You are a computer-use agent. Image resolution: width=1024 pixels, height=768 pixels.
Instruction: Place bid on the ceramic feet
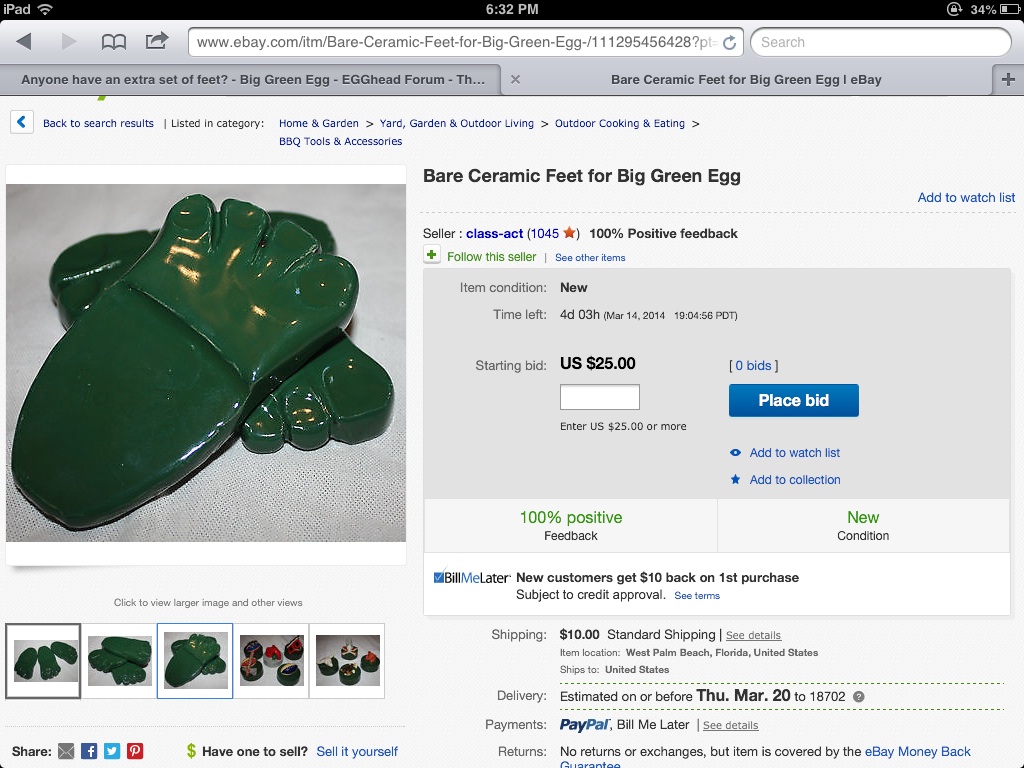pyautogui.click(x=793, y=400)
